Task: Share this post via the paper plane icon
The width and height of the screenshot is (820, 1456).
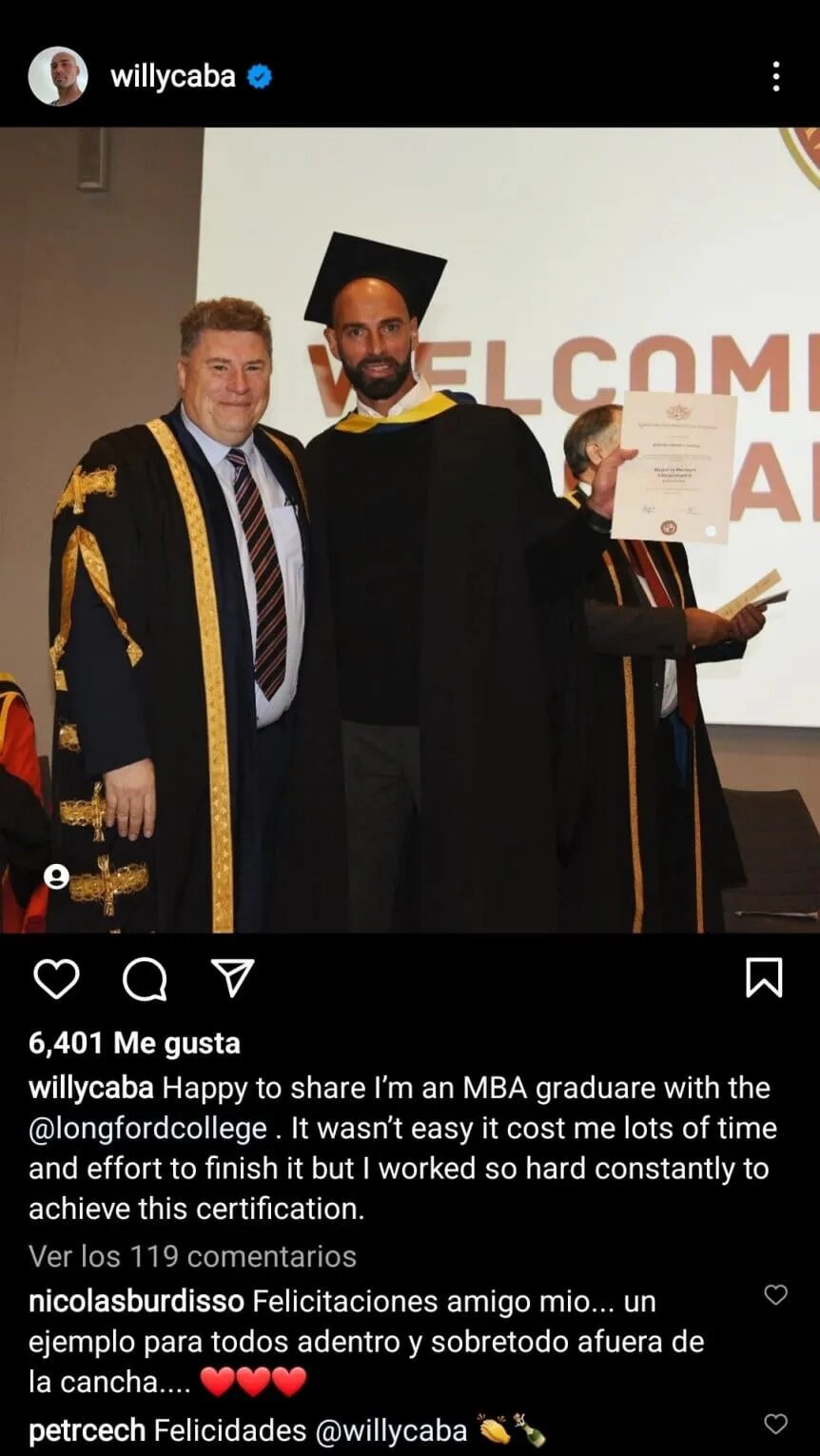Action: tap(232, 977)
